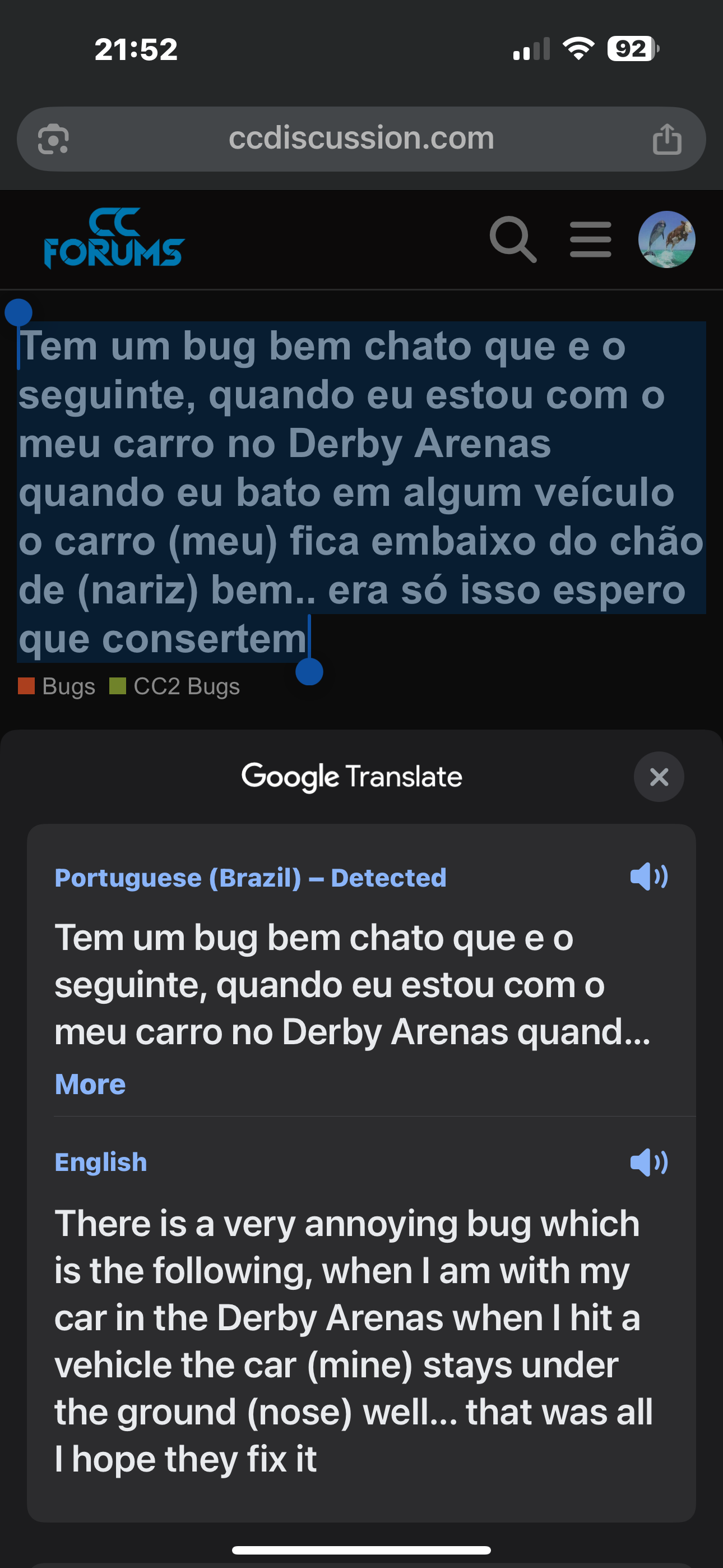The height and width of the screenshot is (1568, 723).
Task: Open the forum search
Action: tap(513, 240)
